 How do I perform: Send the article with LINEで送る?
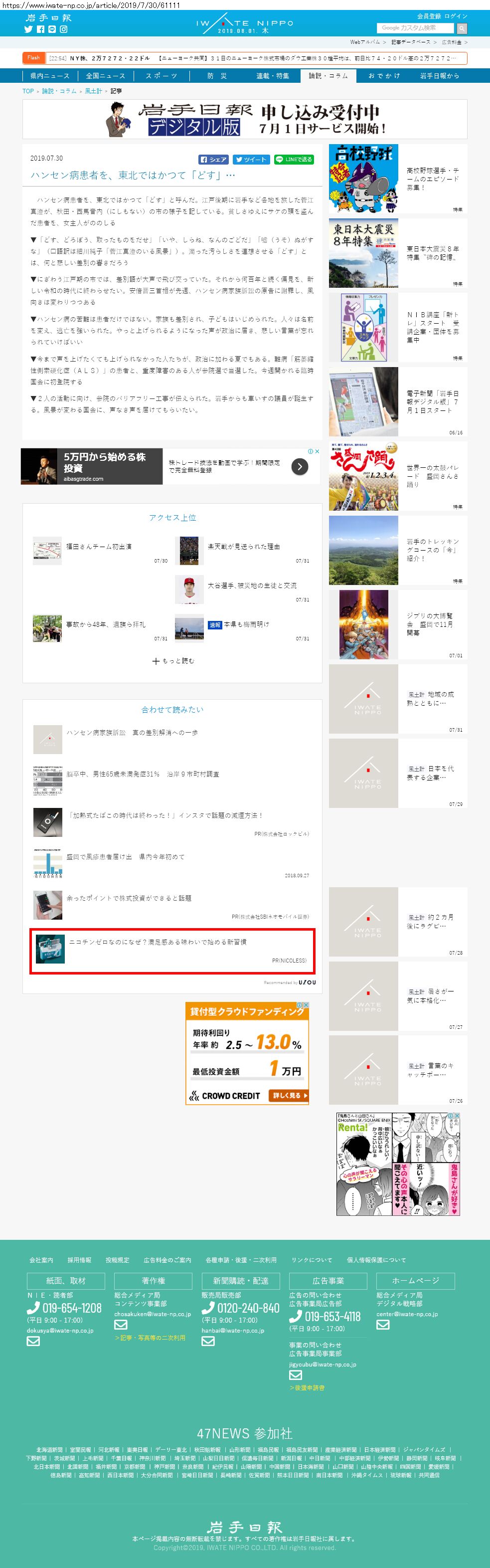[x=294, y=160]
